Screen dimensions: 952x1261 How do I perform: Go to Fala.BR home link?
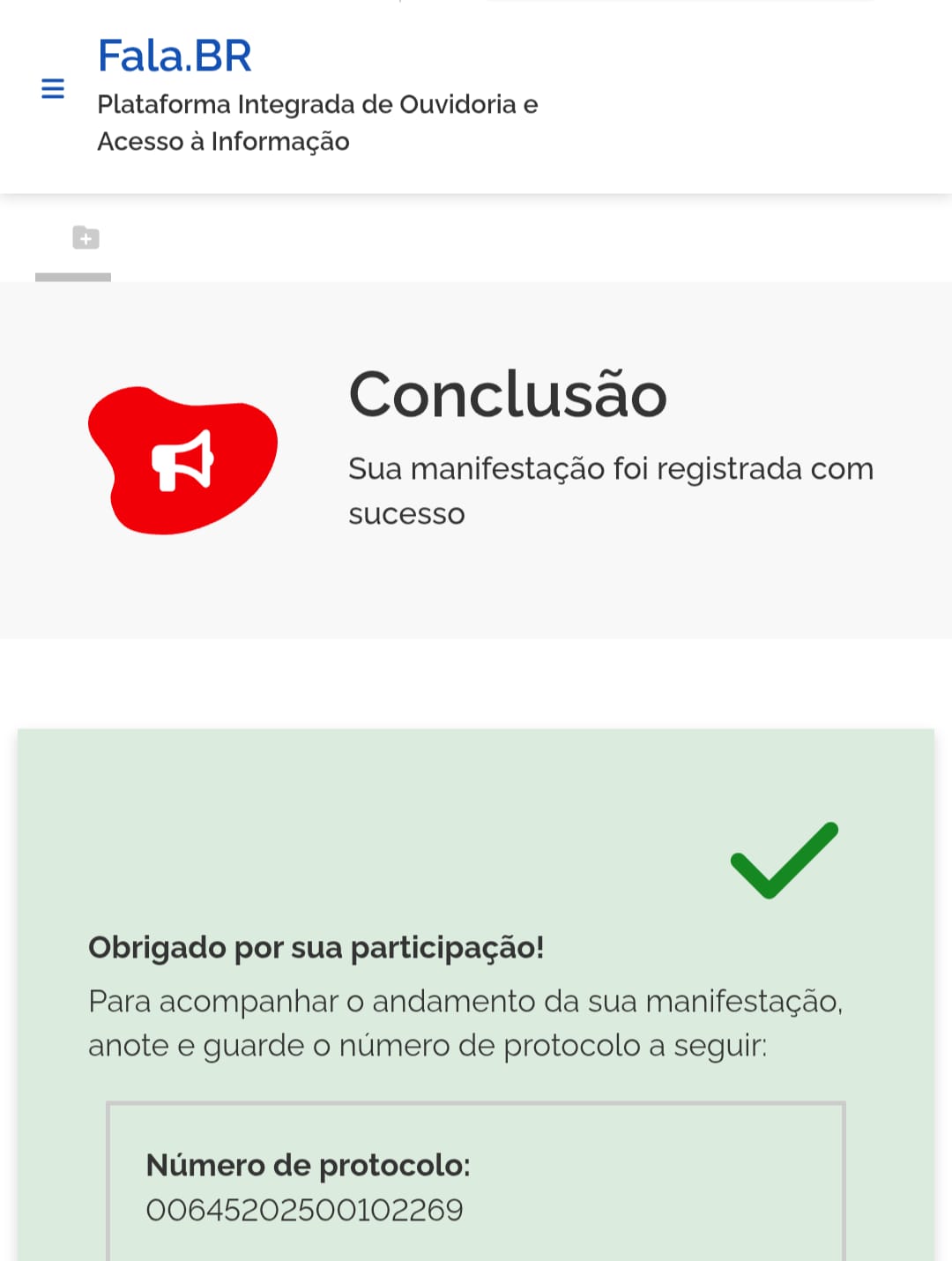(x=175, y=56)
